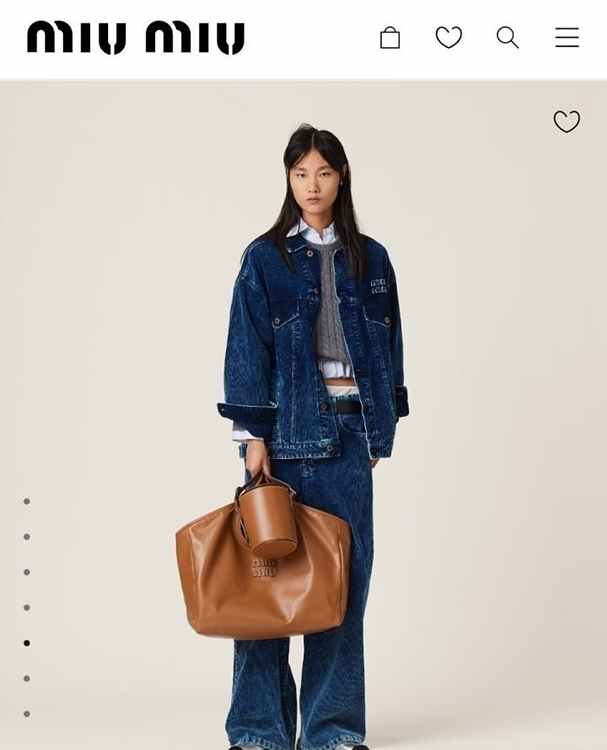This screenshot has width=607, height=750.
Task: Open the product photo full view
Action: coord(310,420)
